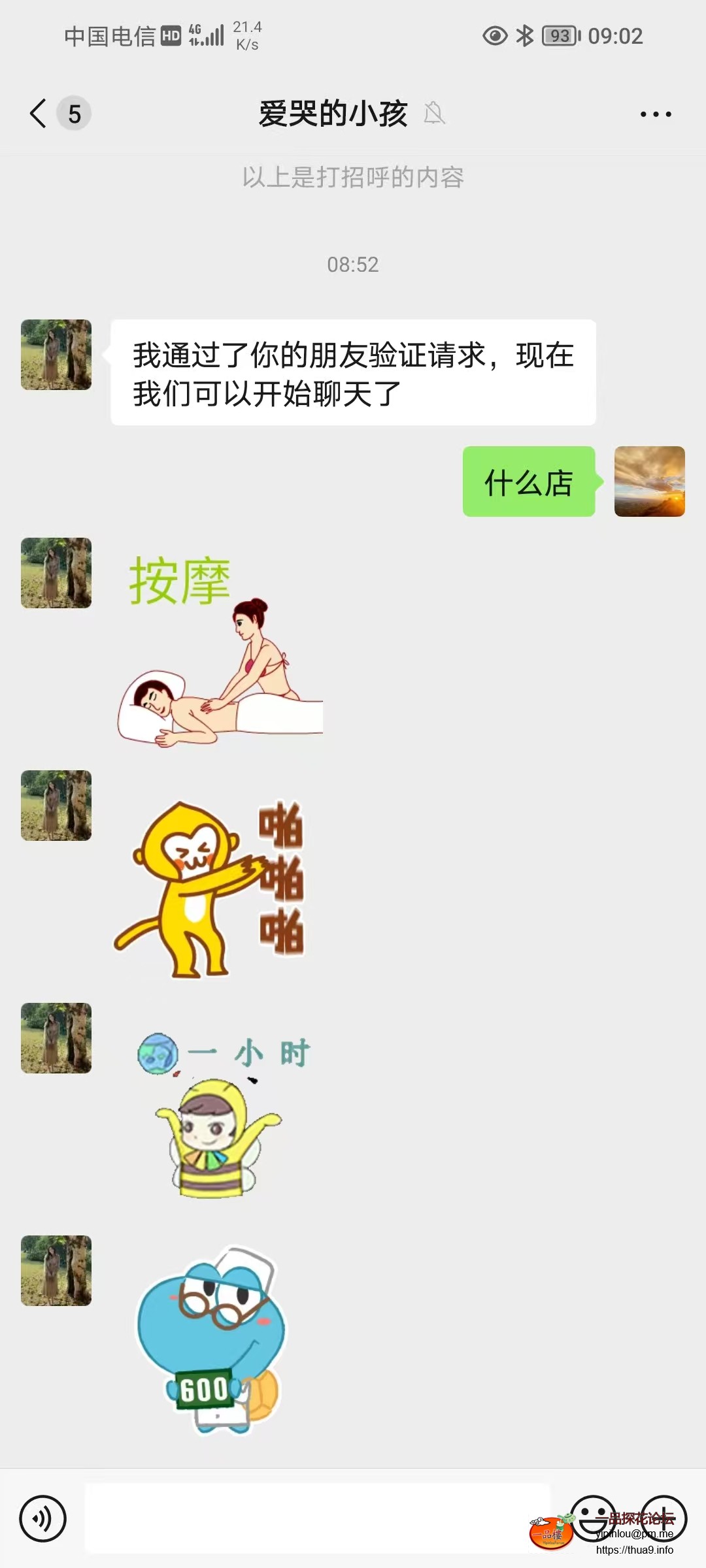Focus the message text field
706x1568 pixels.
317,1518
